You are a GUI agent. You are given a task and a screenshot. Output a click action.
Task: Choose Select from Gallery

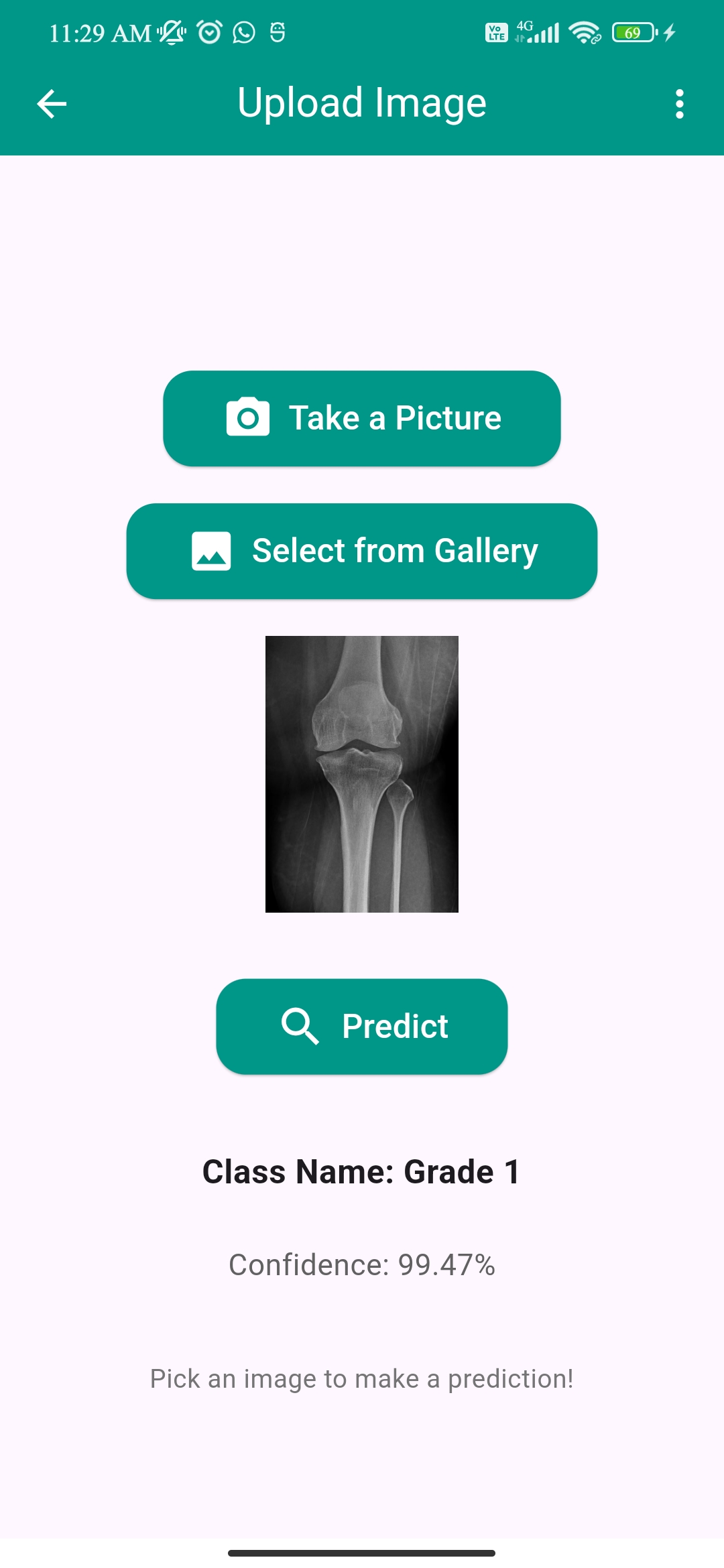(362, 551)
